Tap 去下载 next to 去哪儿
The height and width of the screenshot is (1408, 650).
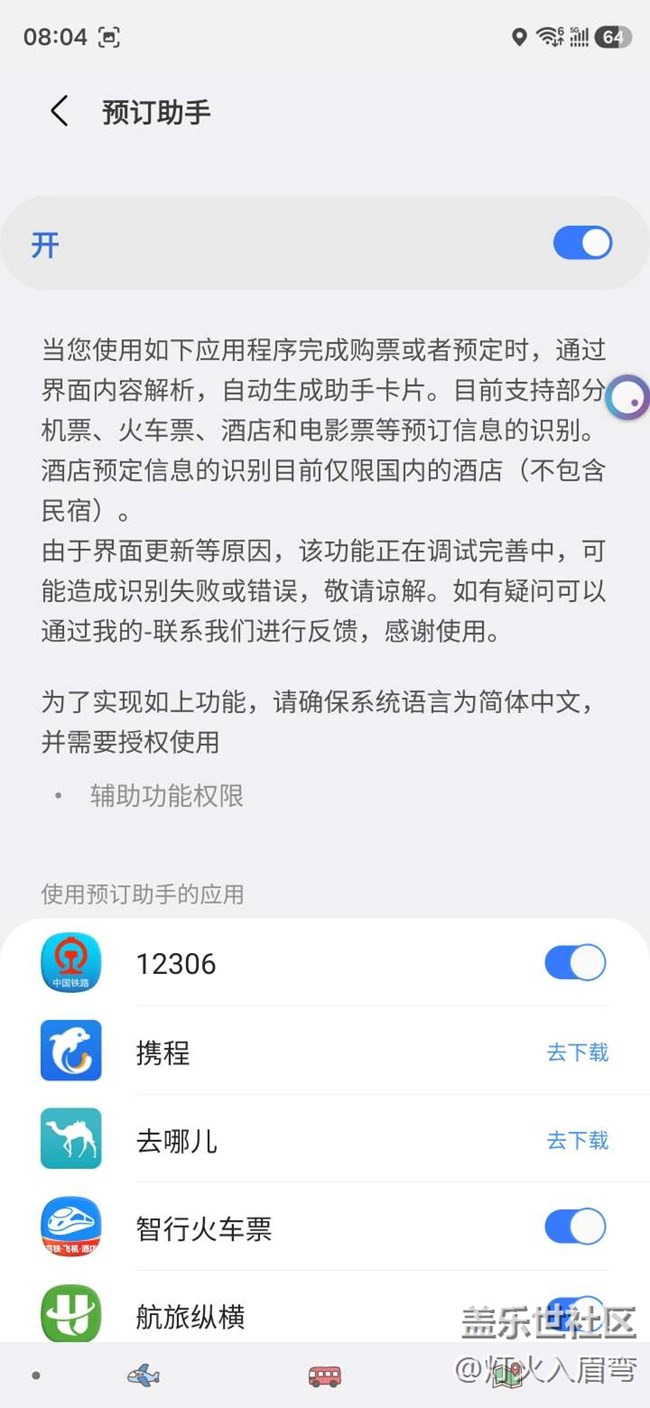point(577,1140)
